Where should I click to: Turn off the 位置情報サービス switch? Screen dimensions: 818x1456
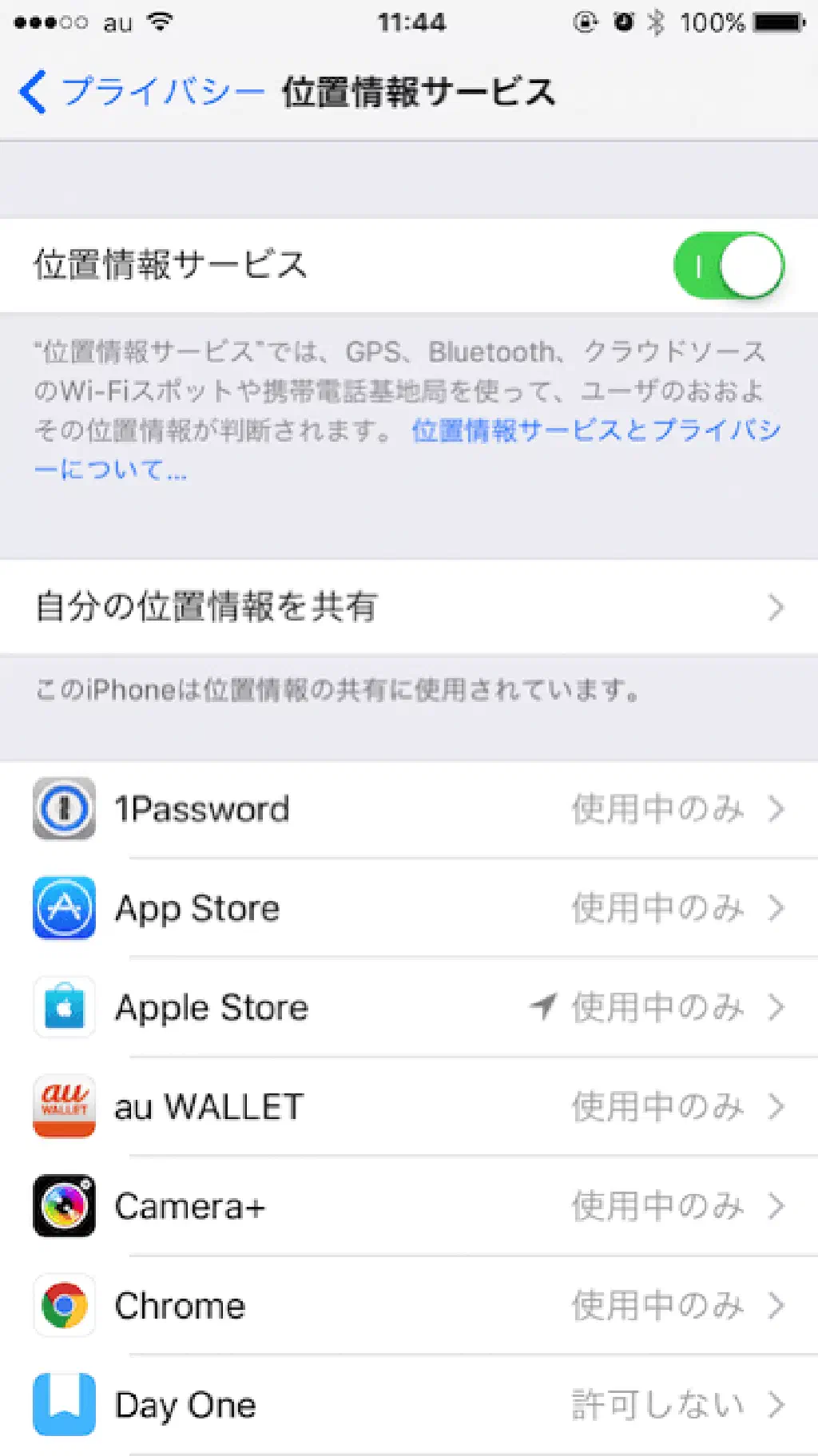728,266
